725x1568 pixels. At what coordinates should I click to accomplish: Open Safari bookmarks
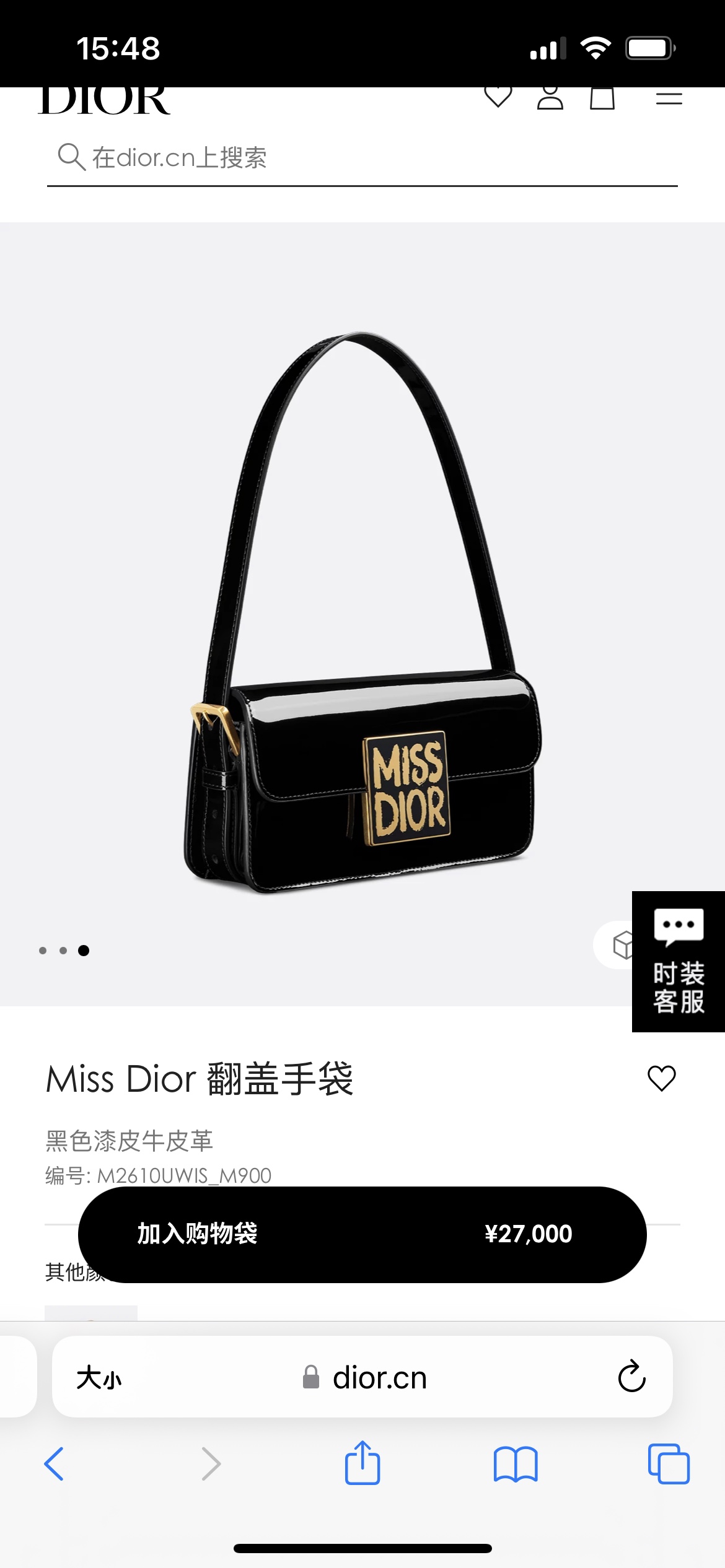coord(516,1464)
